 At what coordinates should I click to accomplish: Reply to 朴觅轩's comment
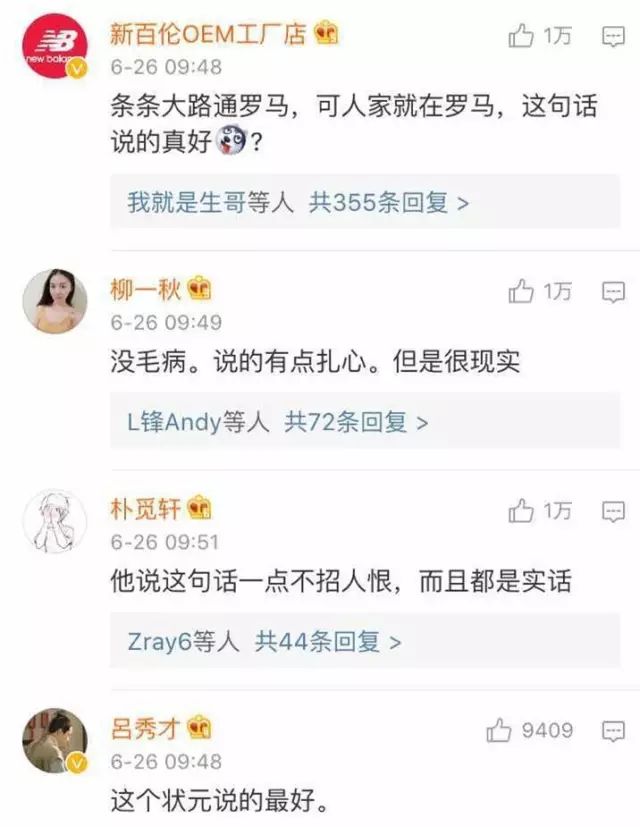point(612,511)
